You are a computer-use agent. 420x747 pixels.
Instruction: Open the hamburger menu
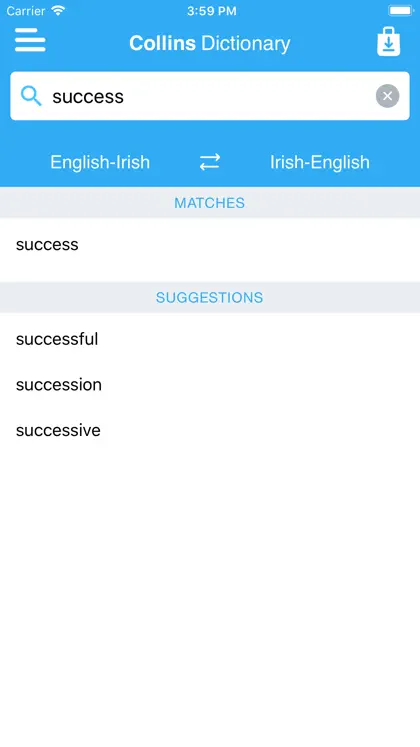click(x=30, y=40)
